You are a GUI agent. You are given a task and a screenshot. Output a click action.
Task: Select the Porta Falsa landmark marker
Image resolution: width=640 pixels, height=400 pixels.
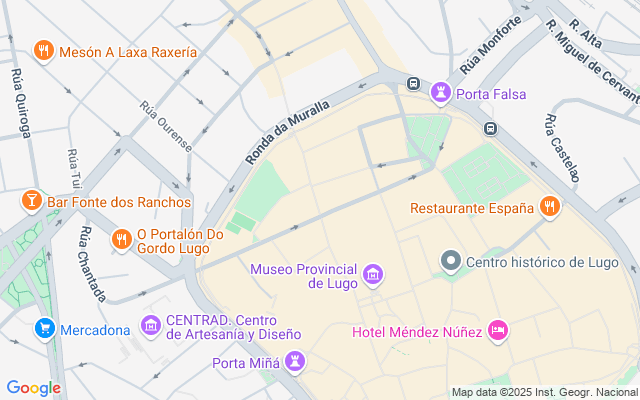(x=440, y=93)
